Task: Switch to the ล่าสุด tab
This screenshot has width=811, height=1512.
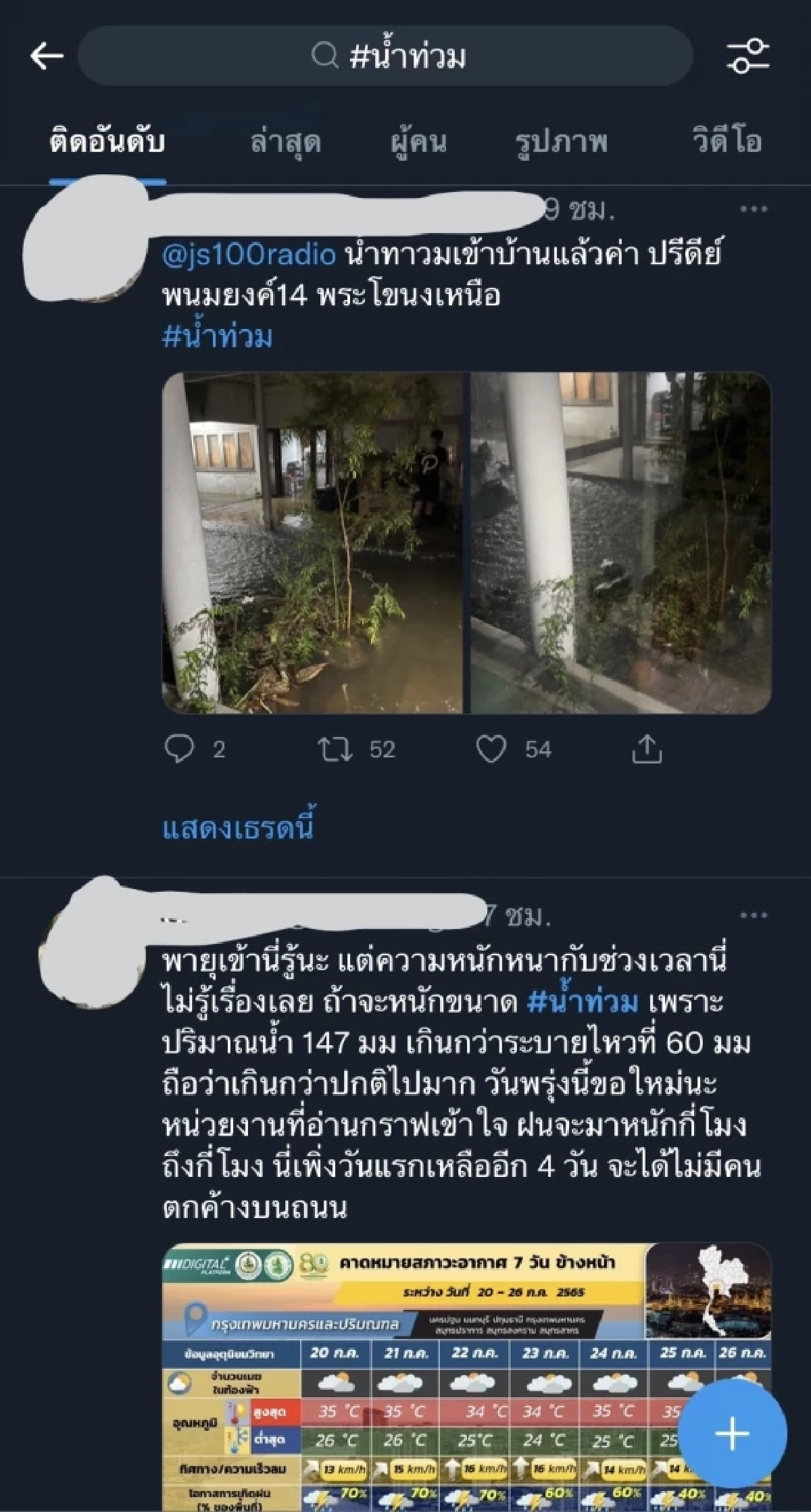Action: pos(284,142)
